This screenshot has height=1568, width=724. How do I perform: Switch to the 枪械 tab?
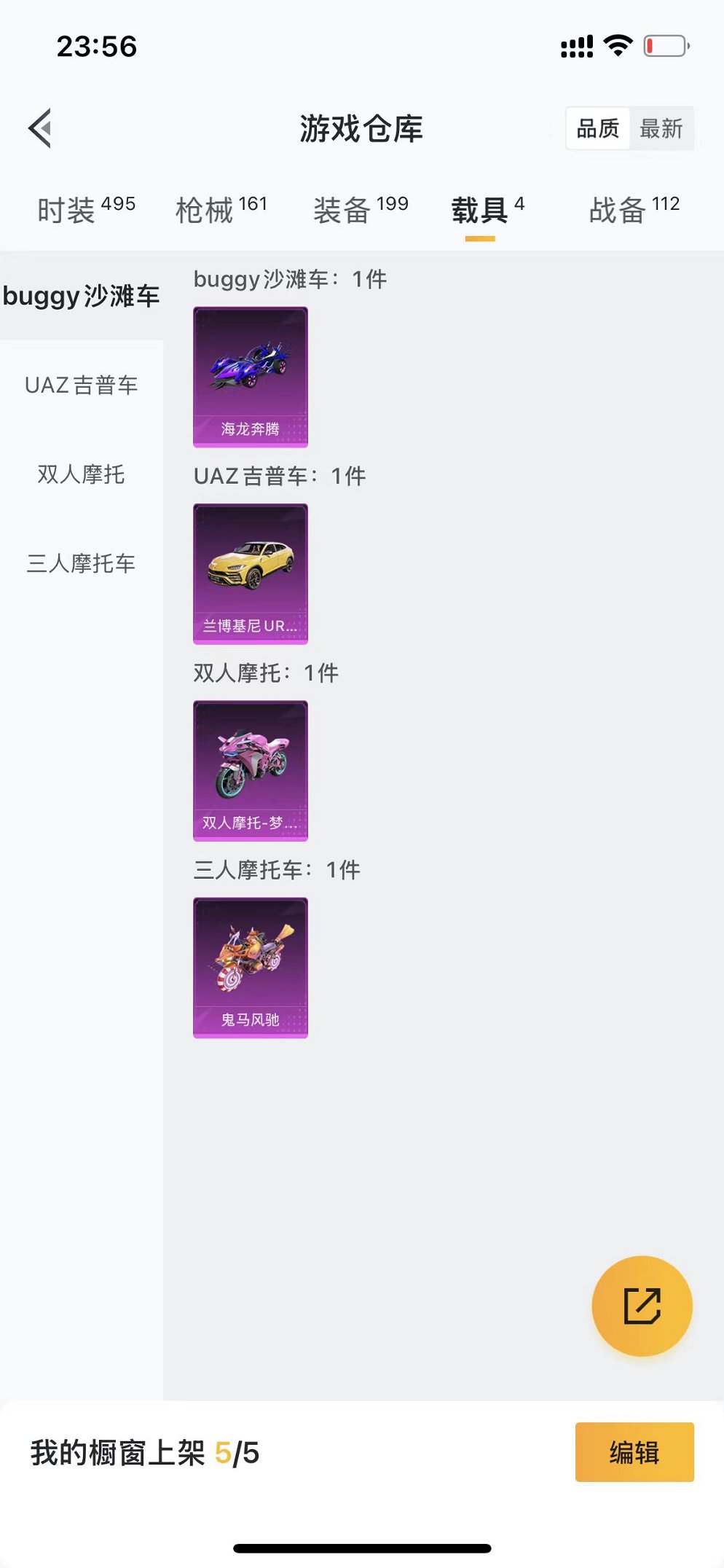tap(221, 210)
